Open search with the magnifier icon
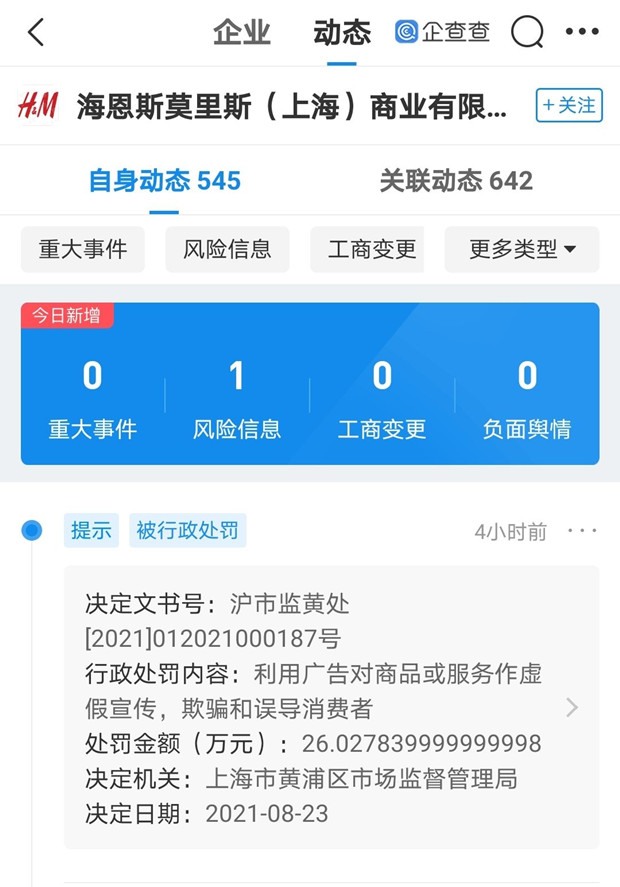Screen dimensions: 620x887 click(527, 33)
